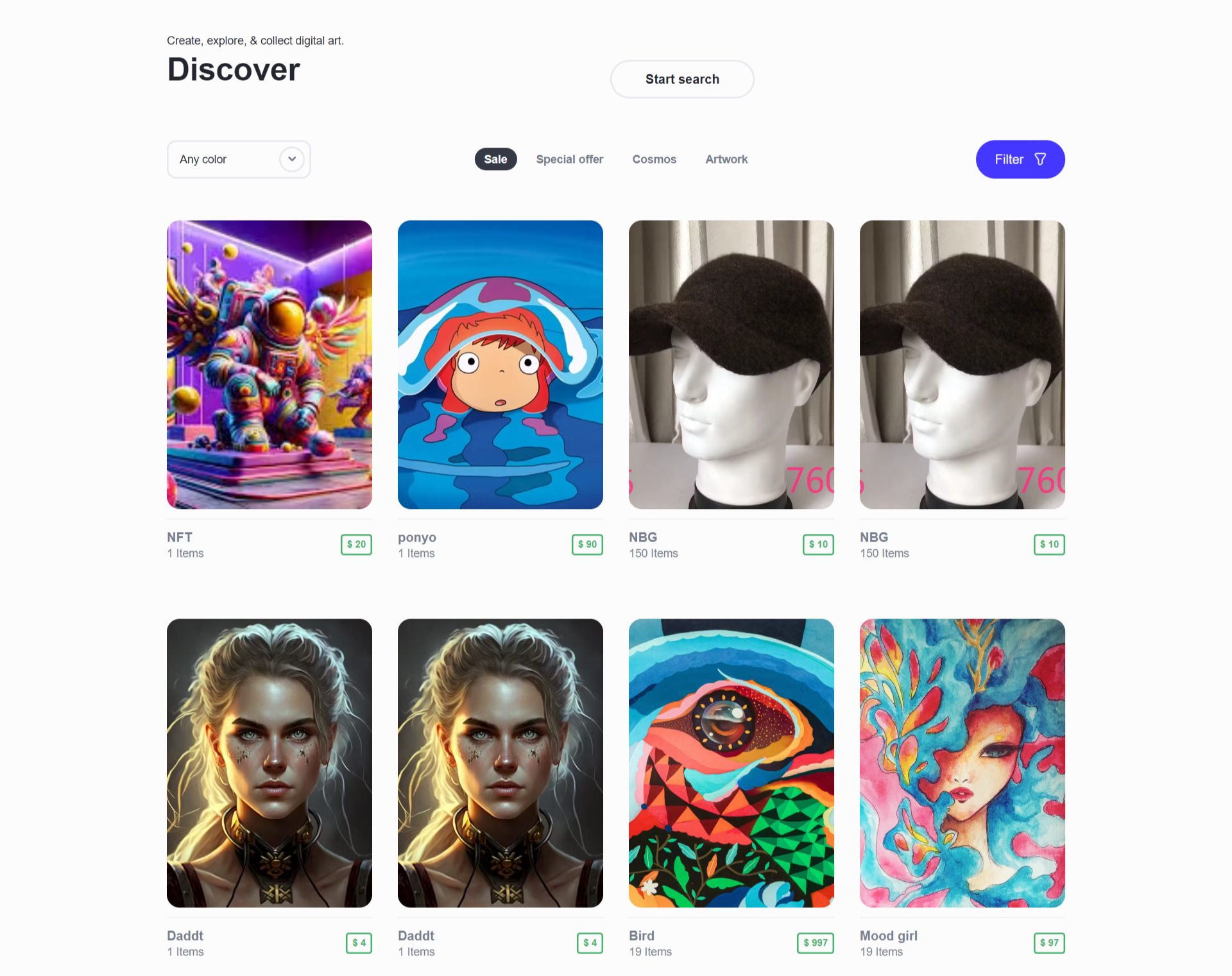1232x976 pixels.
Task: Open the ponyo collection card
Action: [500, 364]
